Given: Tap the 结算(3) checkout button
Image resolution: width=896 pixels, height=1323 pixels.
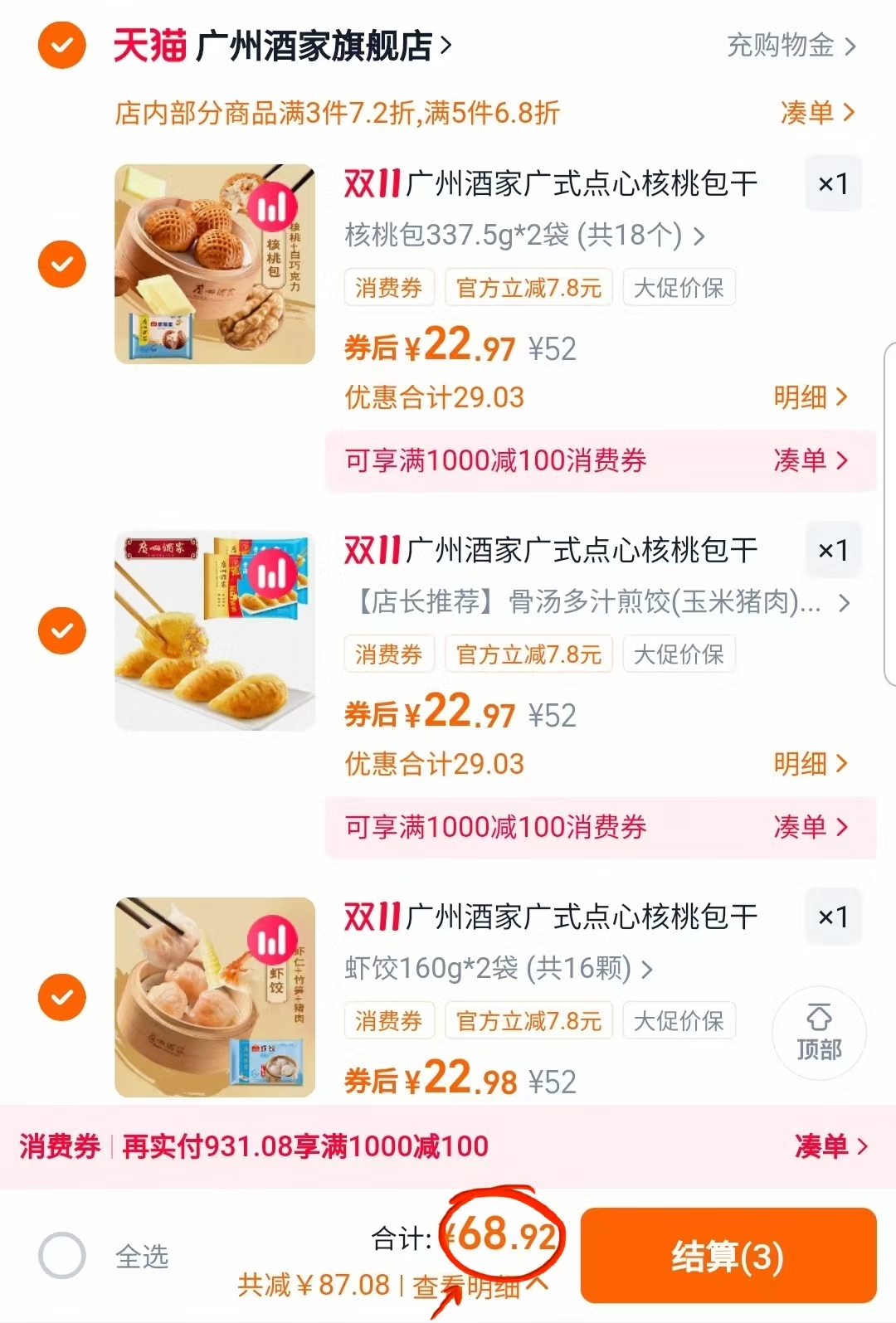Looking at the screenshot, I should click(728, 1257).
